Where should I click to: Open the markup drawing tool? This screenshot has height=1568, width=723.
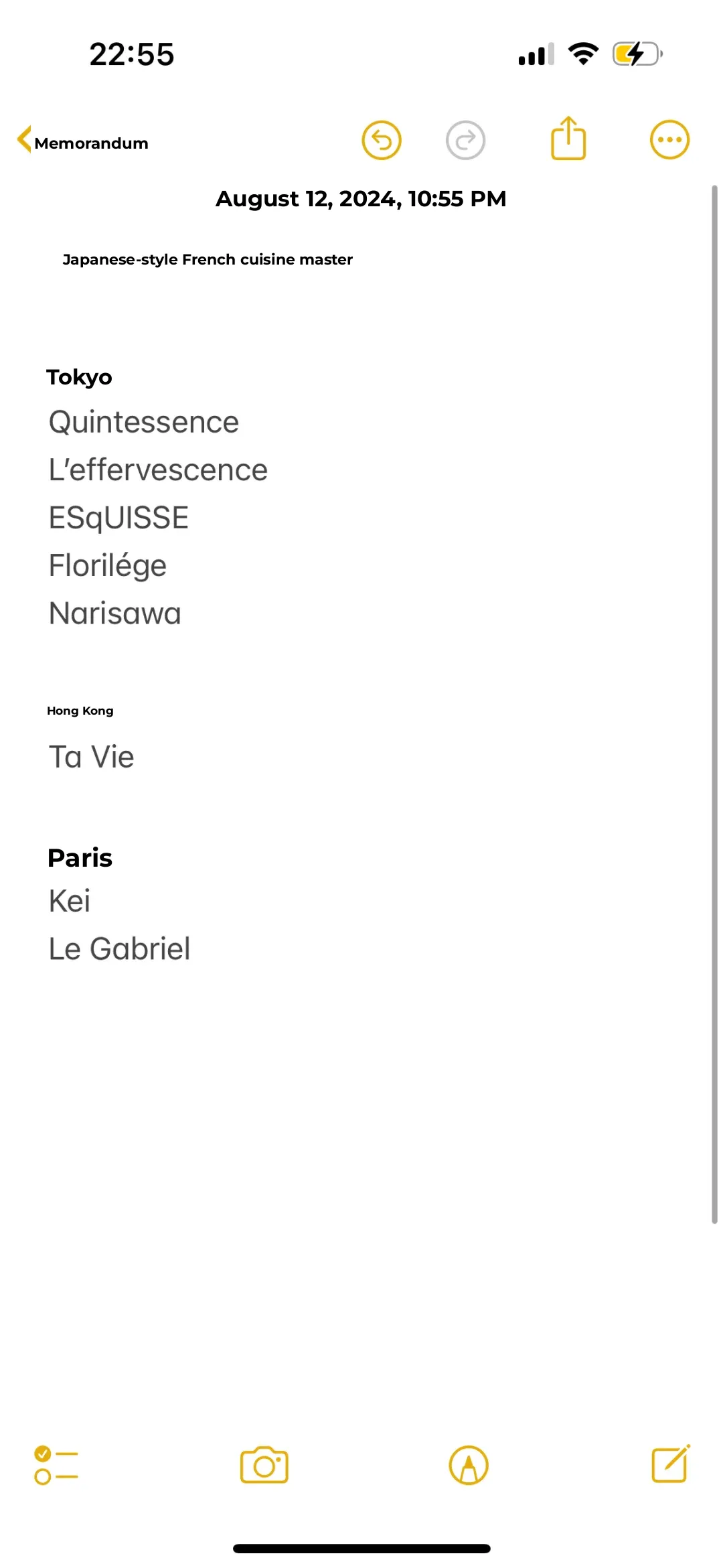pyautogui.click(x=469, y=1465)
